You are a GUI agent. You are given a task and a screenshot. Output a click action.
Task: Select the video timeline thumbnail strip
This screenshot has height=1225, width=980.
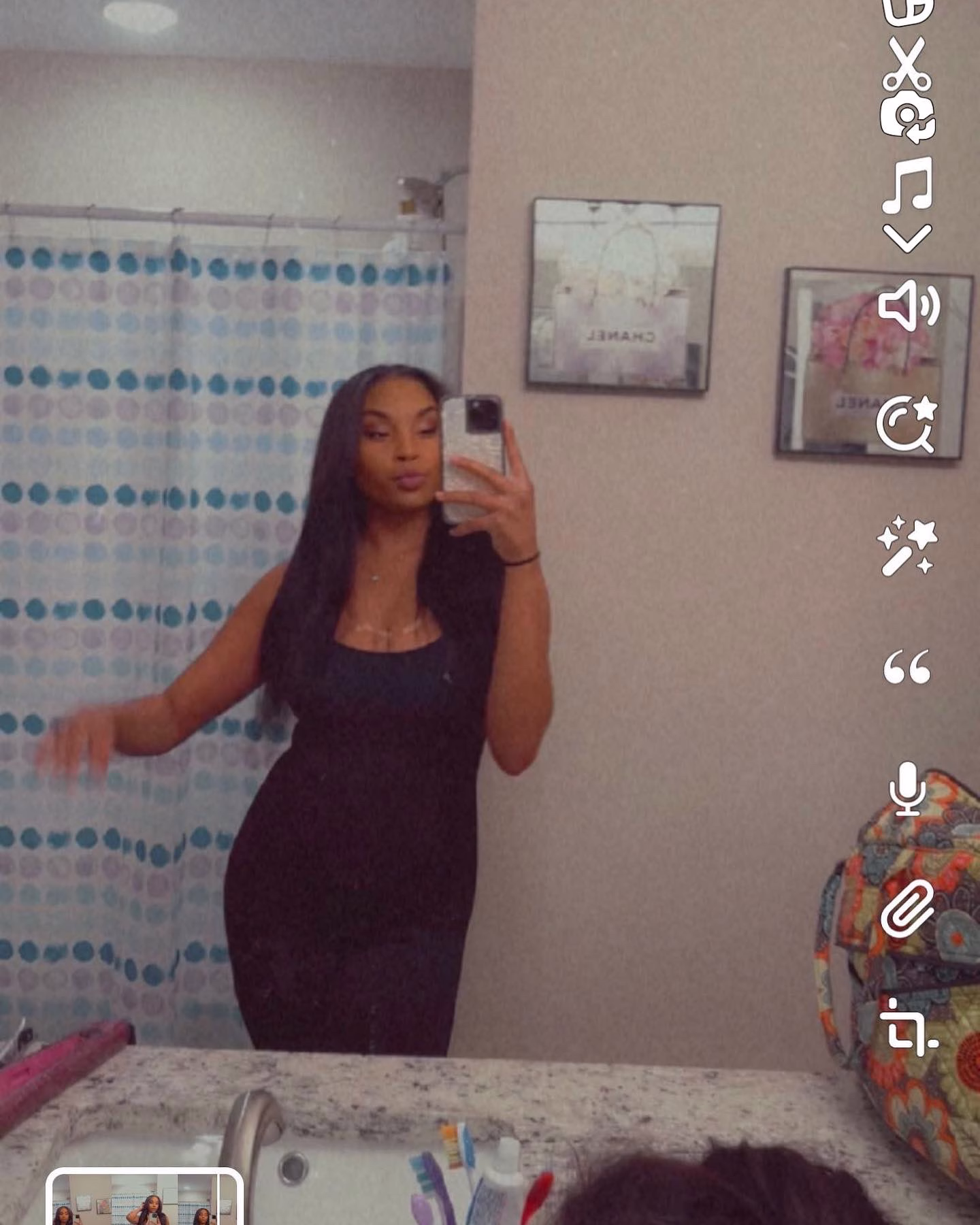tap(144, 1198)
